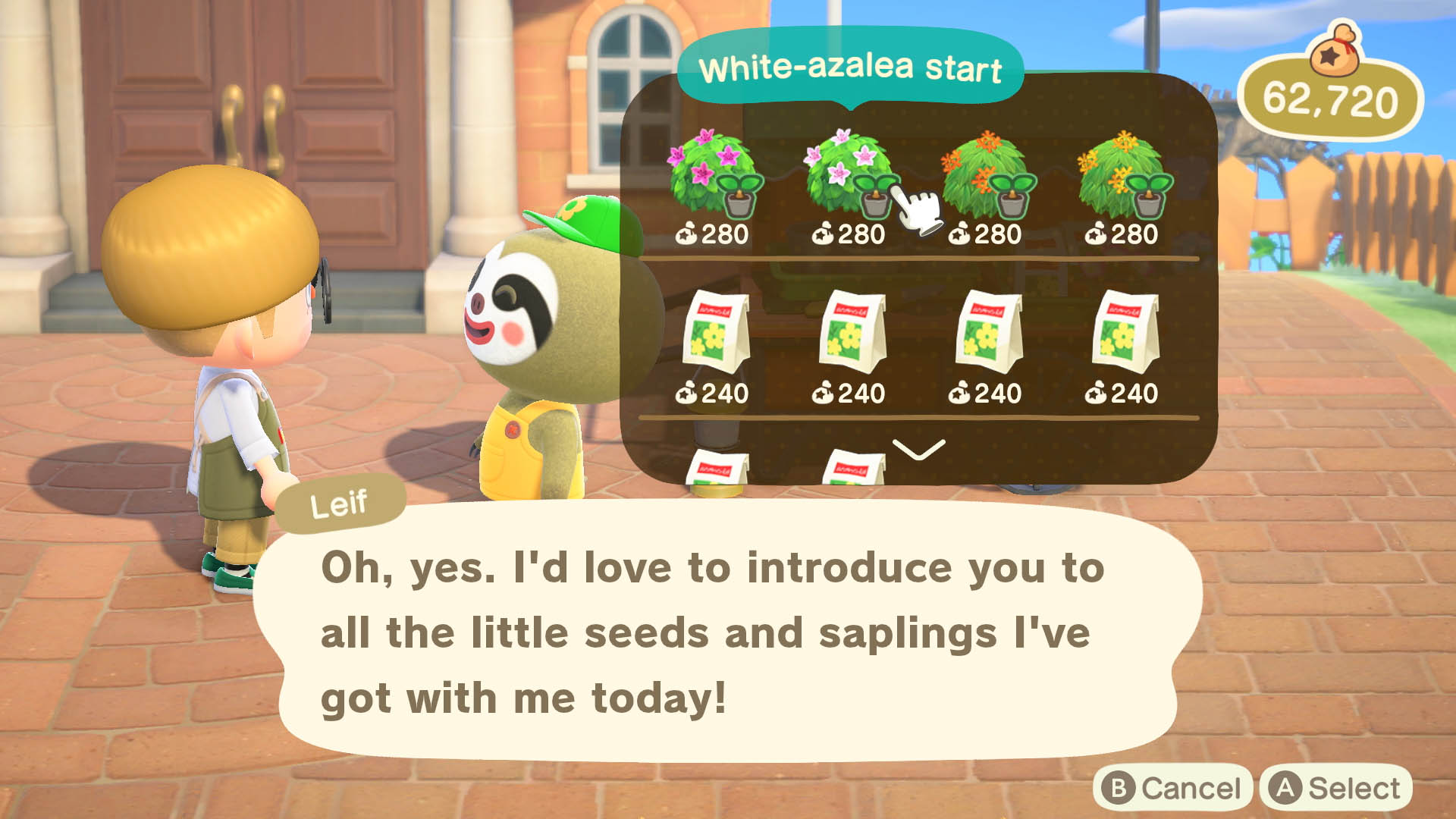Choose the white-azalea start
The image size is (1456, 819).
click(x=849, y=176)
